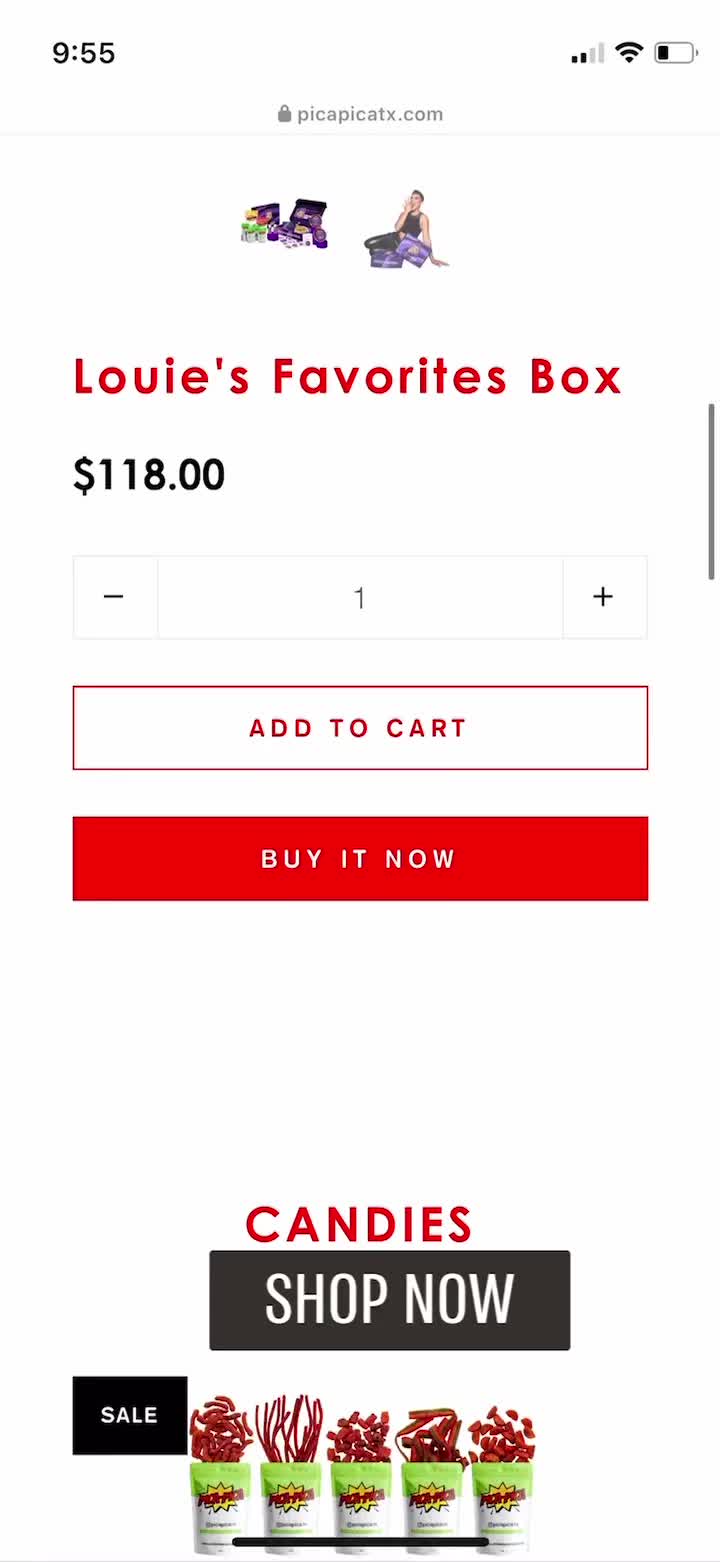
Task: Add Louie's Favorites Box to cart
Action: click(x=360, y=728)
